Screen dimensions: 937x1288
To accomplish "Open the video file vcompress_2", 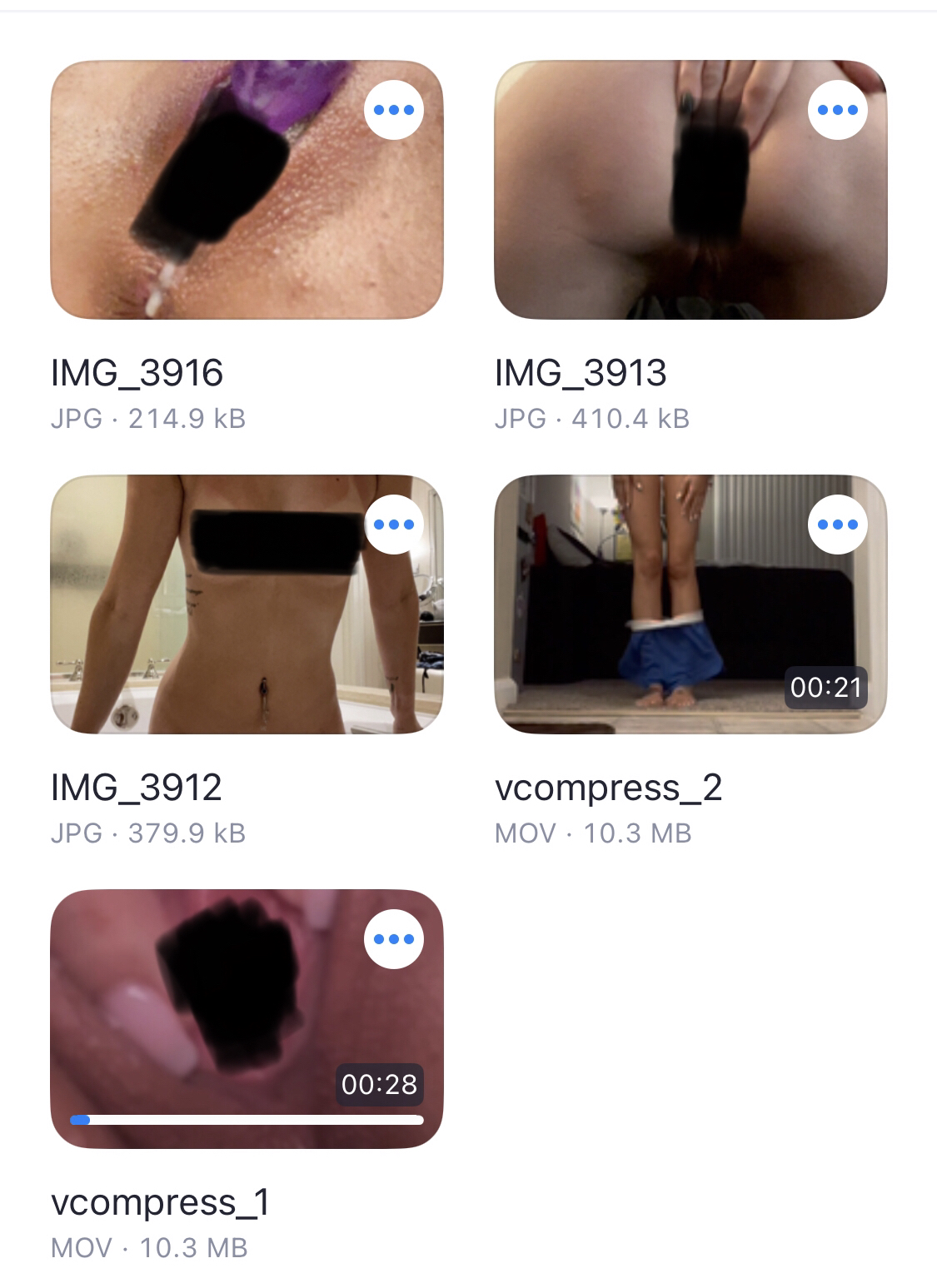I will 690,604.
